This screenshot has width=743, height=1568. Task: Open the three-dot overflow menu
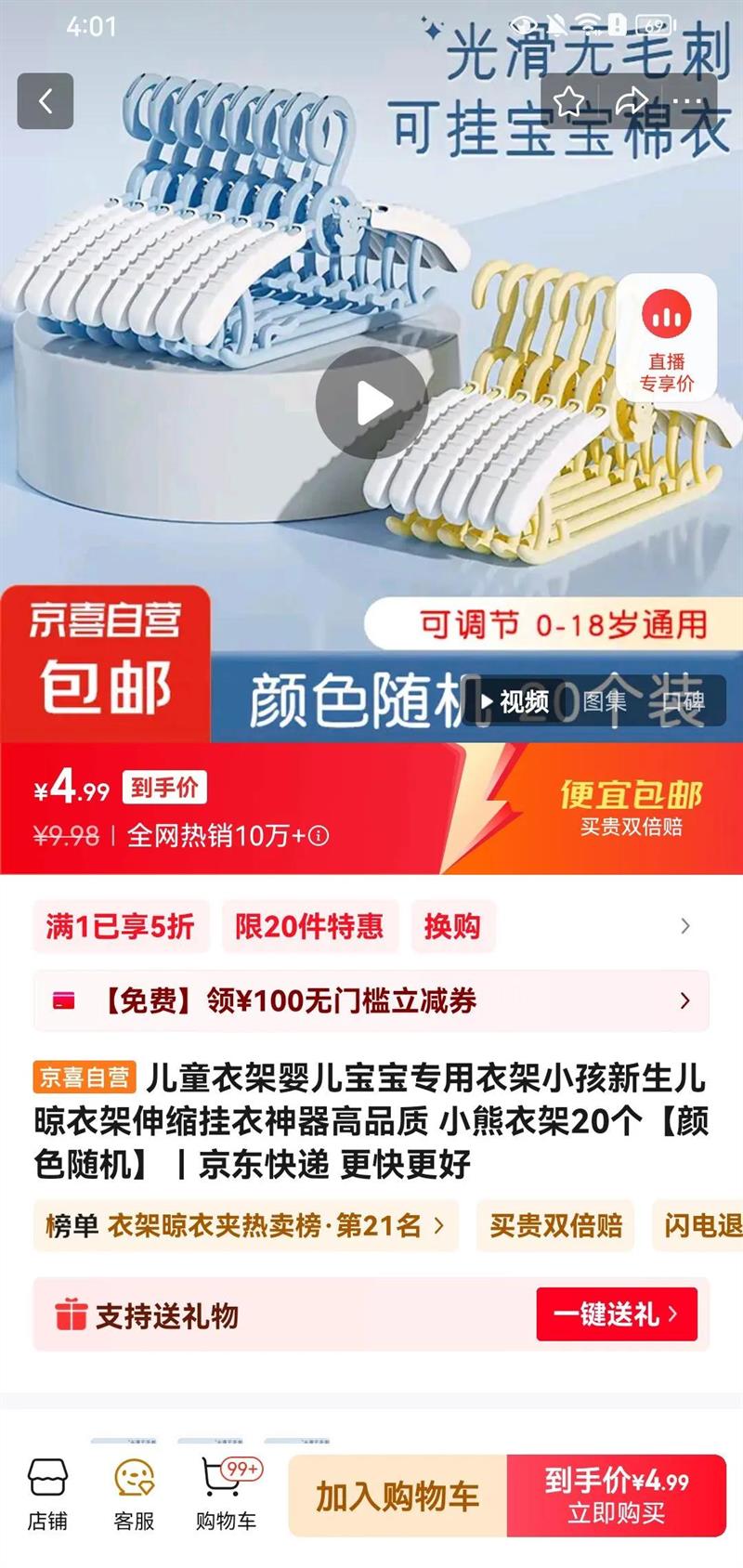[687, 100]
